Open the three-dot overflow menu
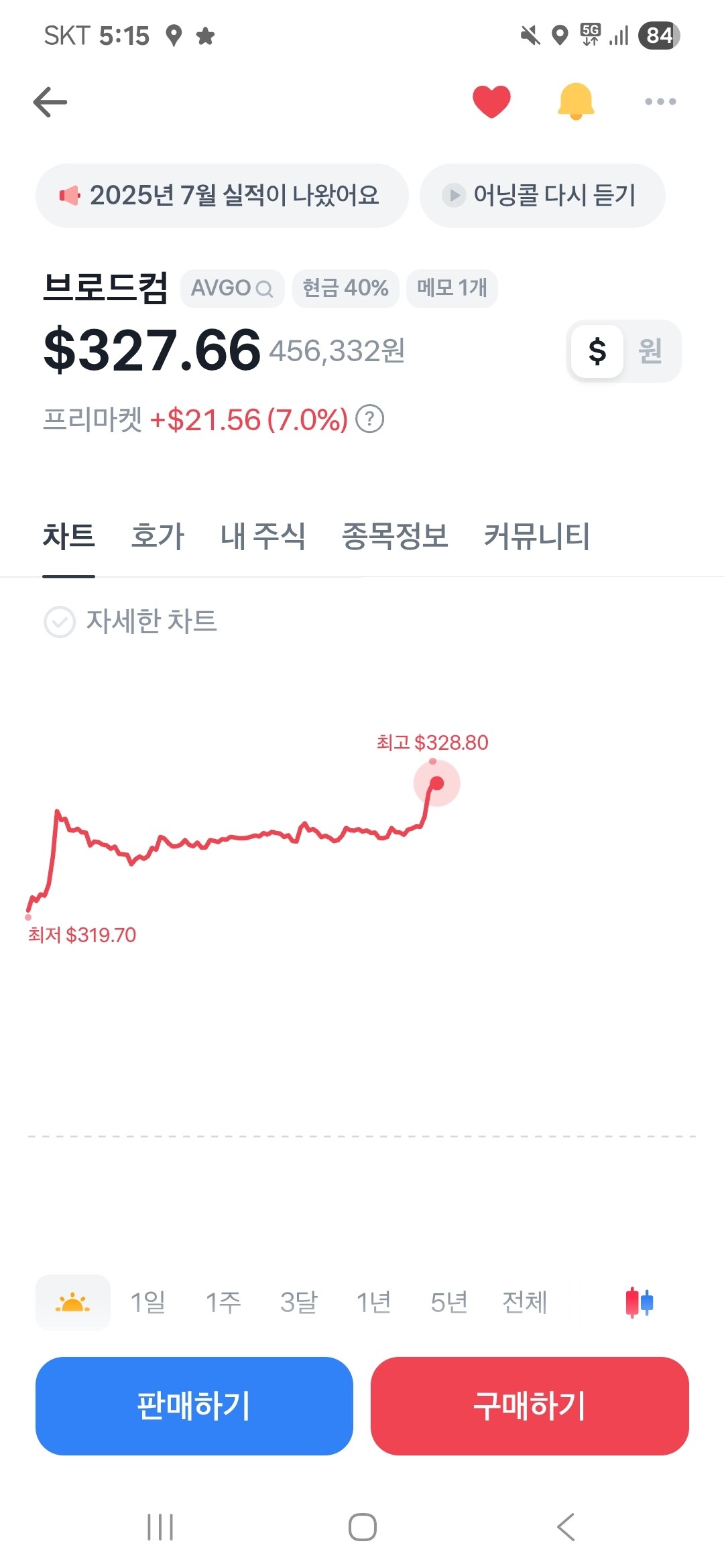 coord(660,102)
